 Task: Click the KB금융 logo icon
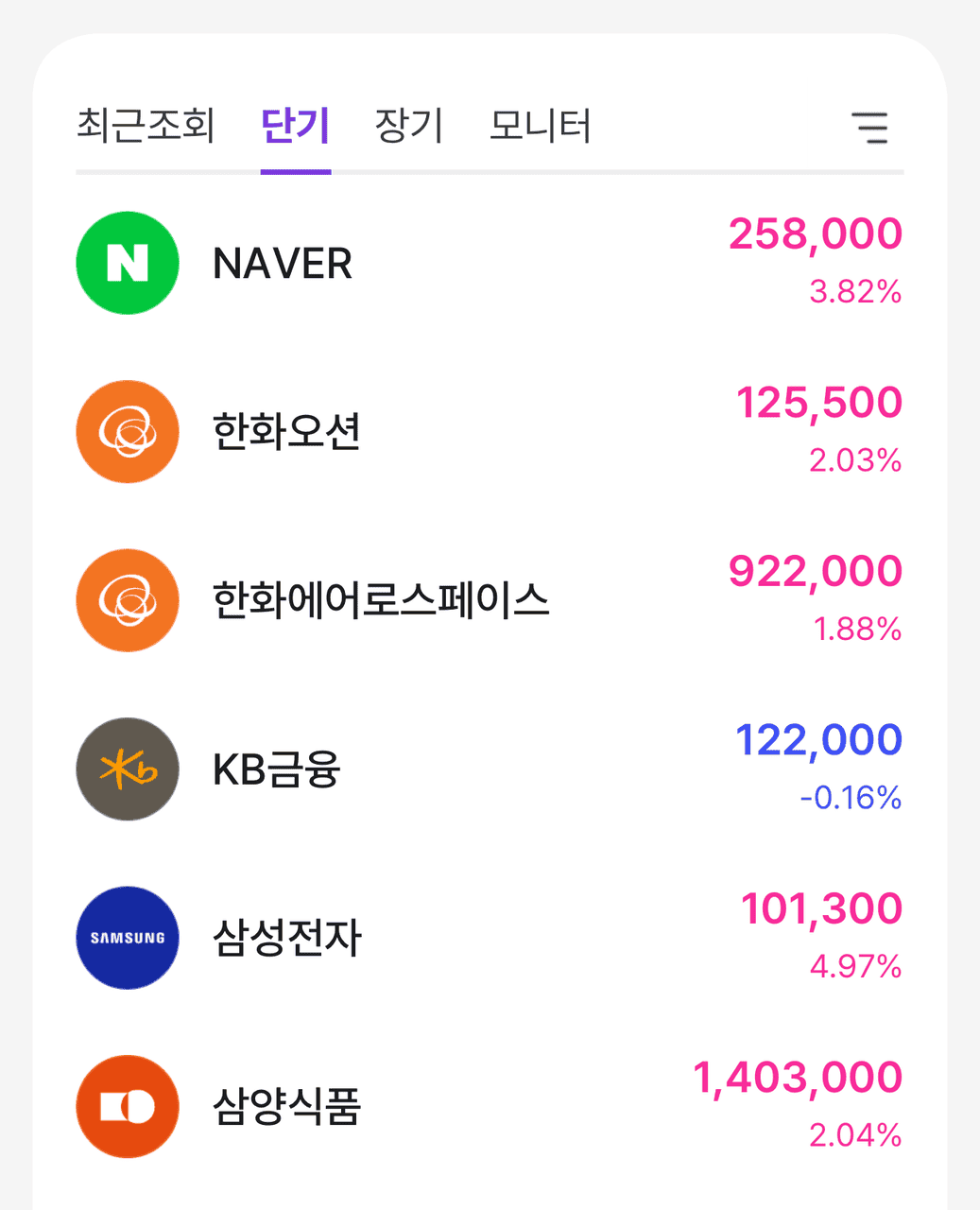[x=128, y=769]
